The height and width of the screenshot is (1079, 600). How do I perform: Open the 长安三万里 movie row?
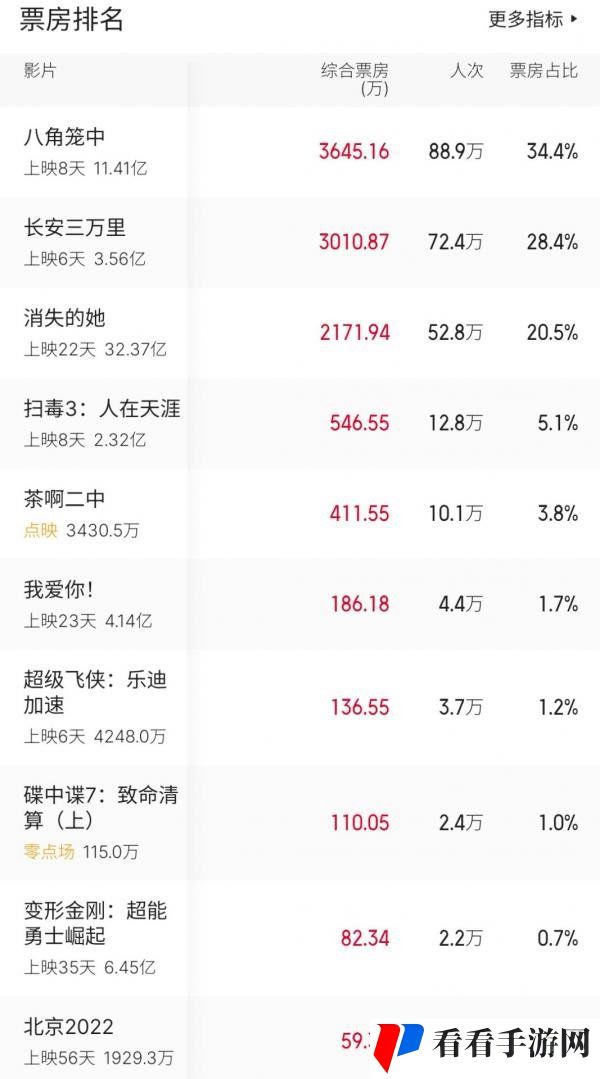(x=300, y=242)
